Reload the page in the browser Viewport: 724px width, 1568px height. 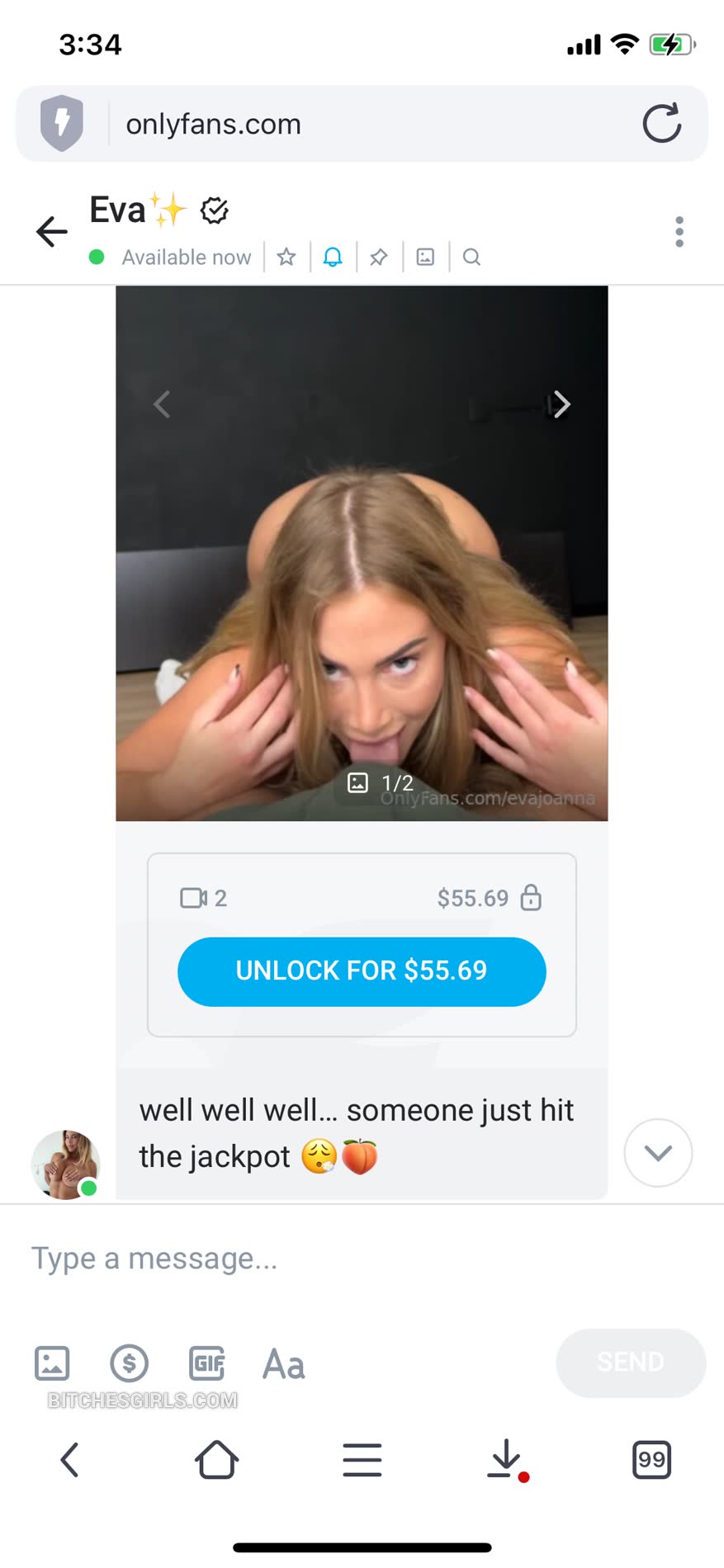662,124
